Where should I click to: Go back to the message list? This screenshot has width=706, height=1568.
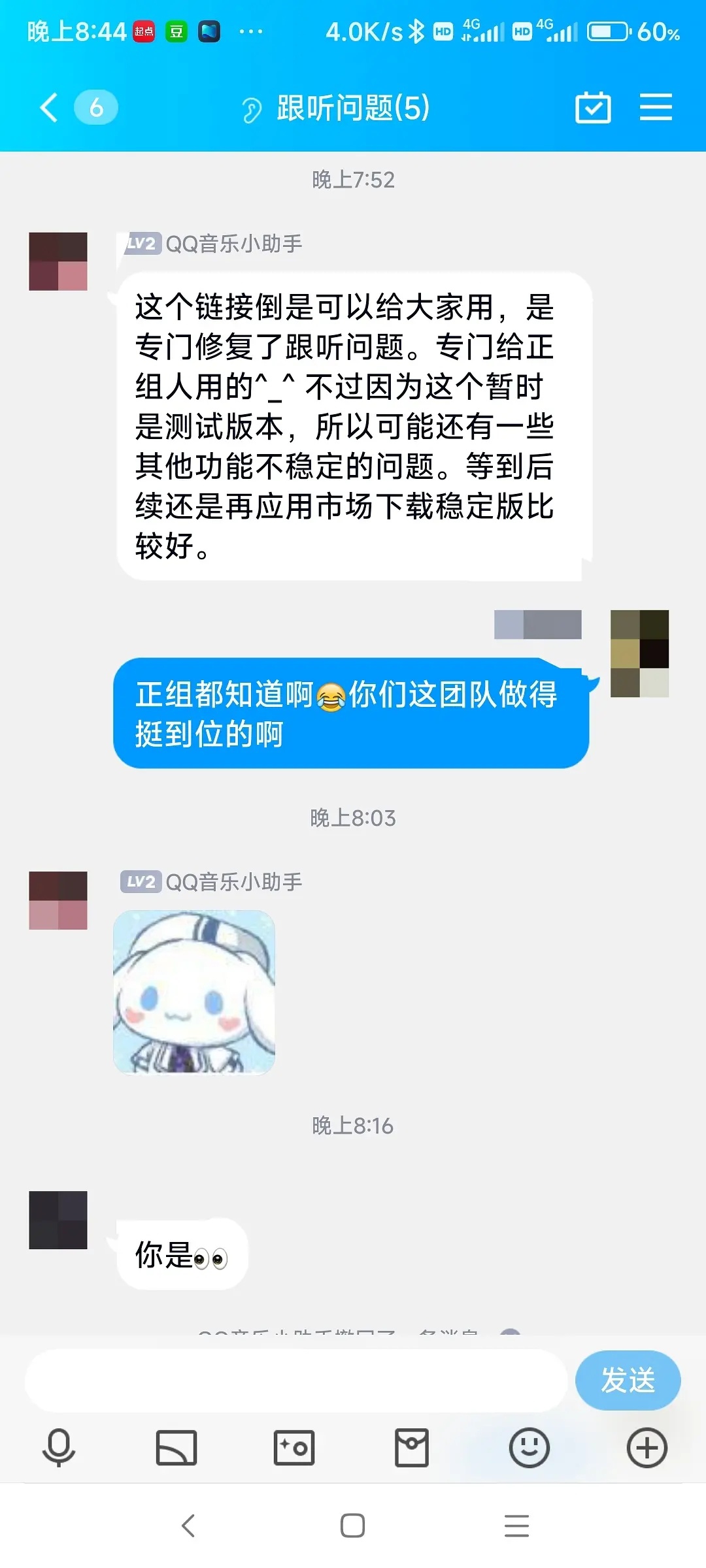50,107
